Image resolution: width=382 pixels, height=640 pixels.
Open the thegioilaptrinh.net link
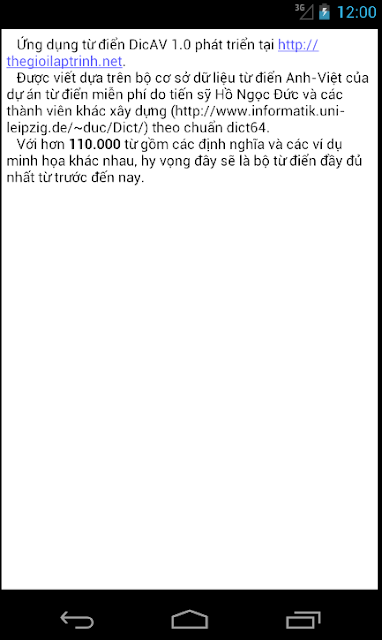(x=64, y=61)
